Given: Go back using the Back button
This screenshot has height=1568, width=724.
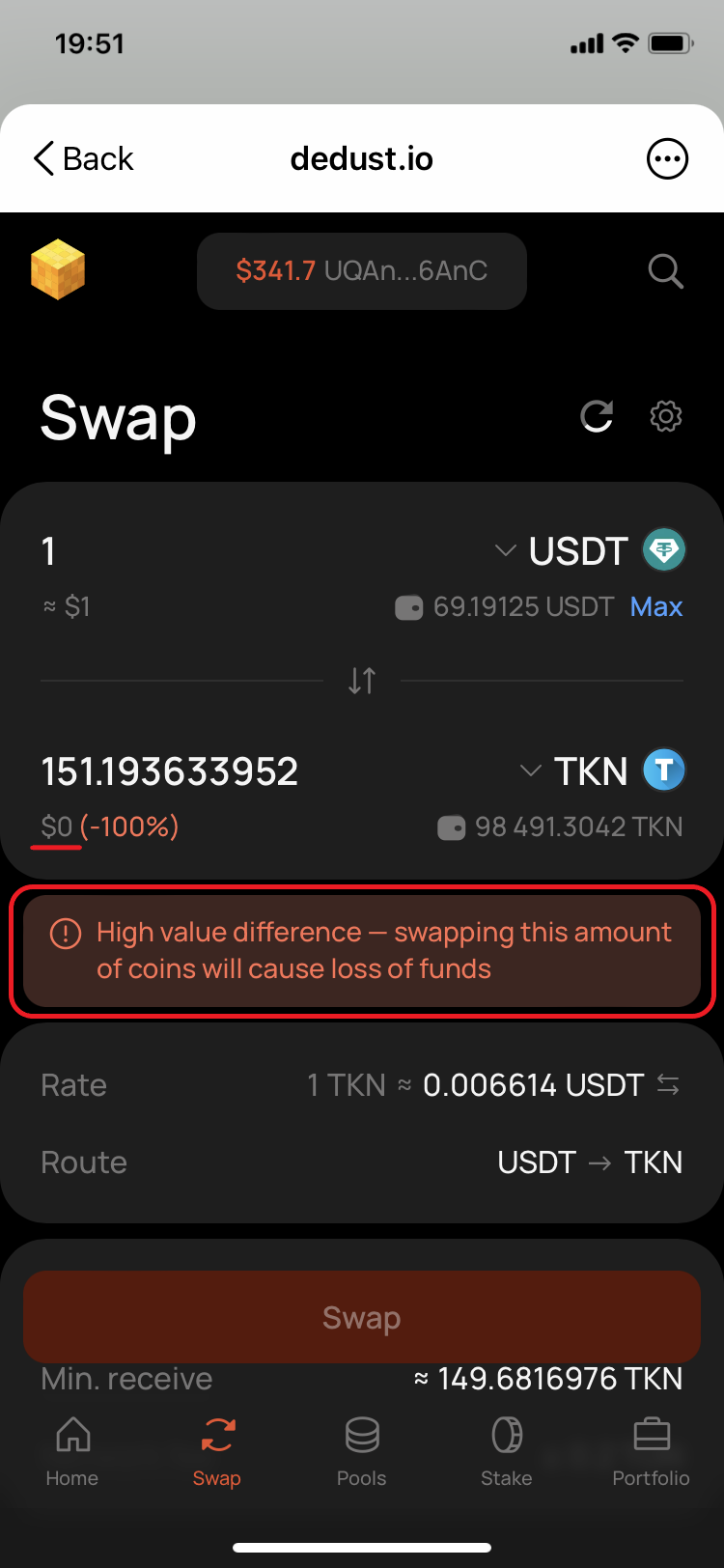Looking at the screenshot, I should 83,158.
